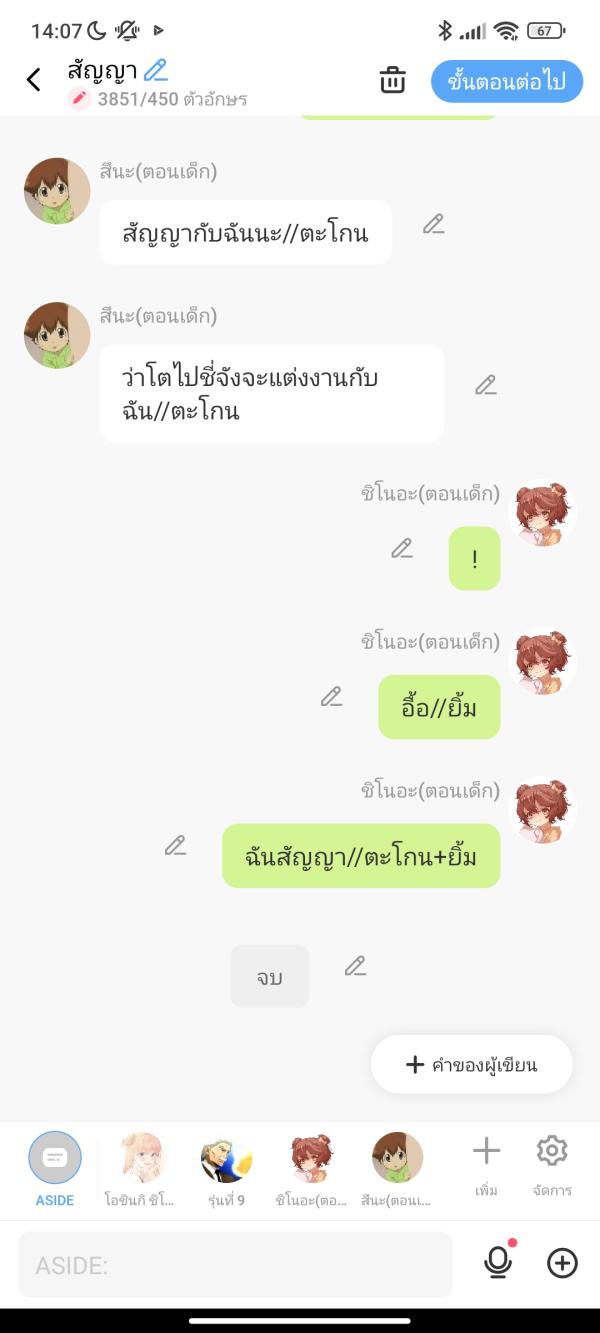Go back using the arrow icon
Screen dimensions: 600x1333
[x=34, y=80]
